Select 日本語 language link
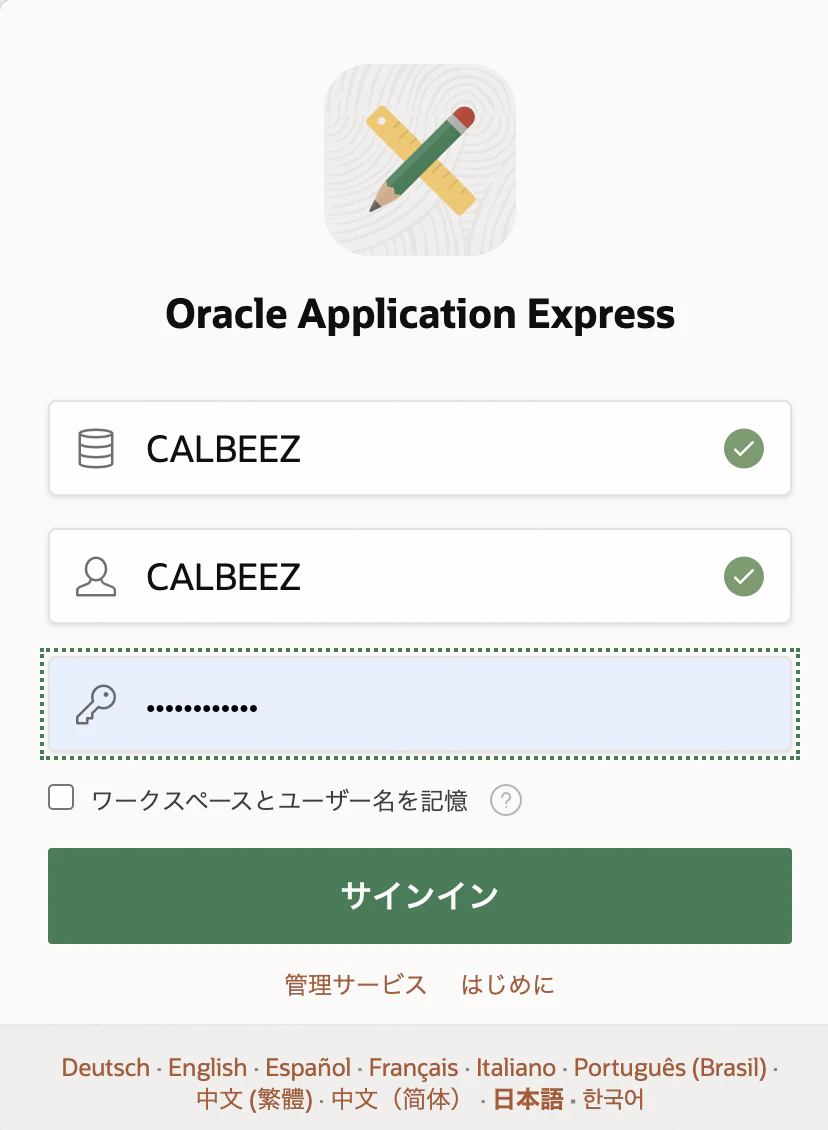Image resolution: width=828 pixels, height=1130 pixels. tap(529, 1100)
